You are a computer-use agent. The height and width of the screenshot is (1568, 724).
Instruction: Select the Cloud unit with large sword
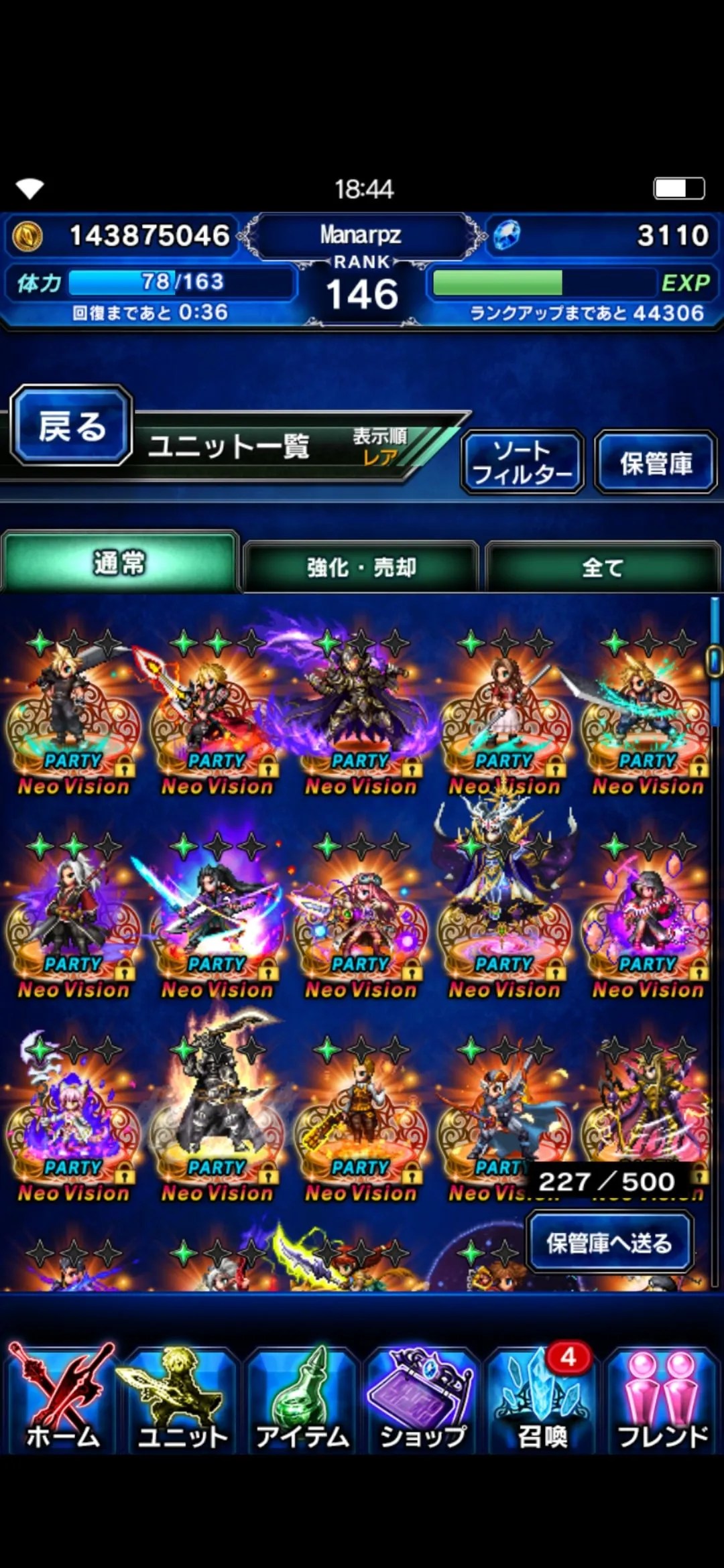tap(74, 710)
